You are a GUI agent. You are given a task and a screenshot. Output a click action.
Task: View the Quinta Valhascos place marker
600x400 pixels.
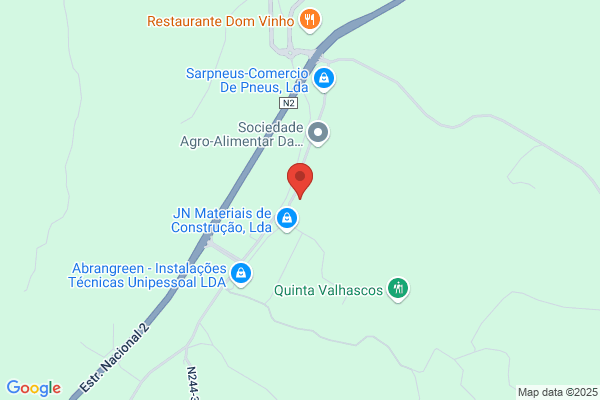398,289
